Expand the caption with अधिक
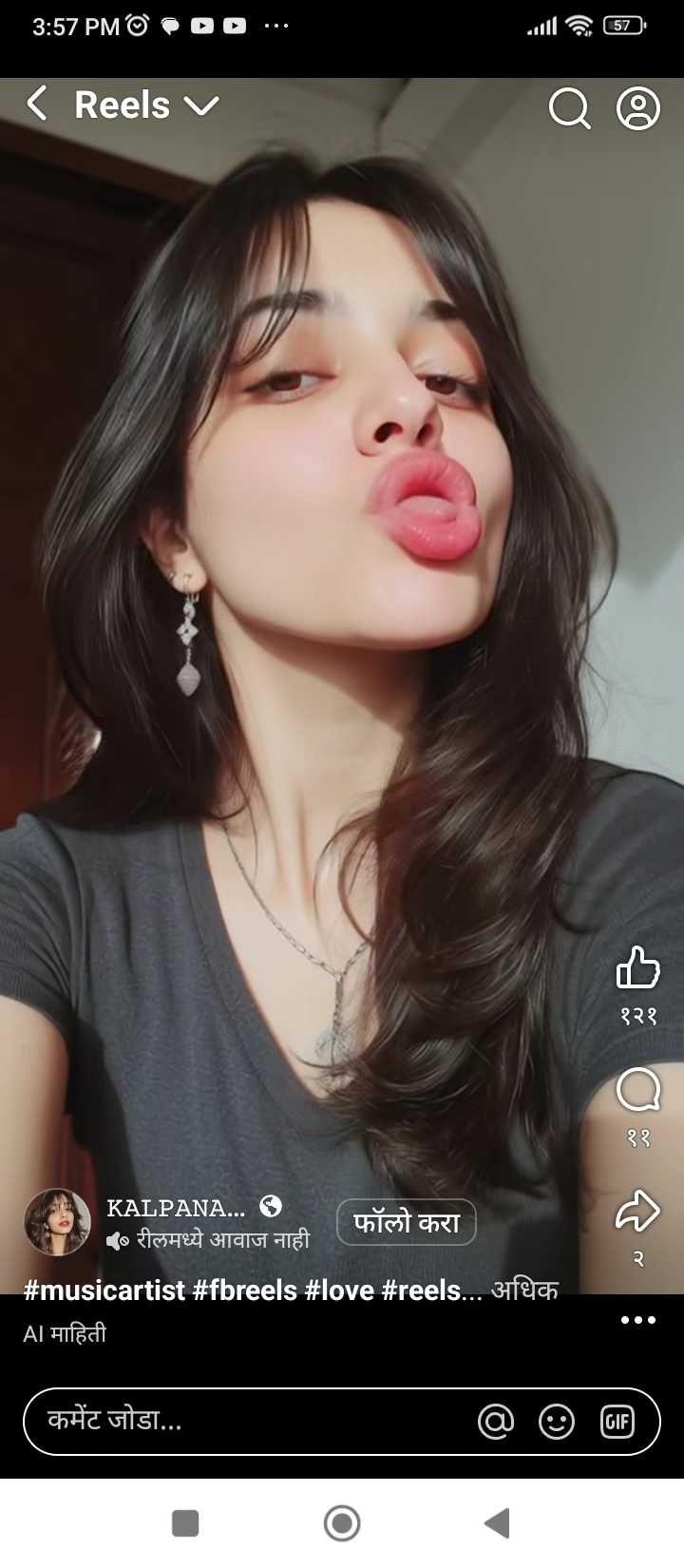 click(524, 1291)
